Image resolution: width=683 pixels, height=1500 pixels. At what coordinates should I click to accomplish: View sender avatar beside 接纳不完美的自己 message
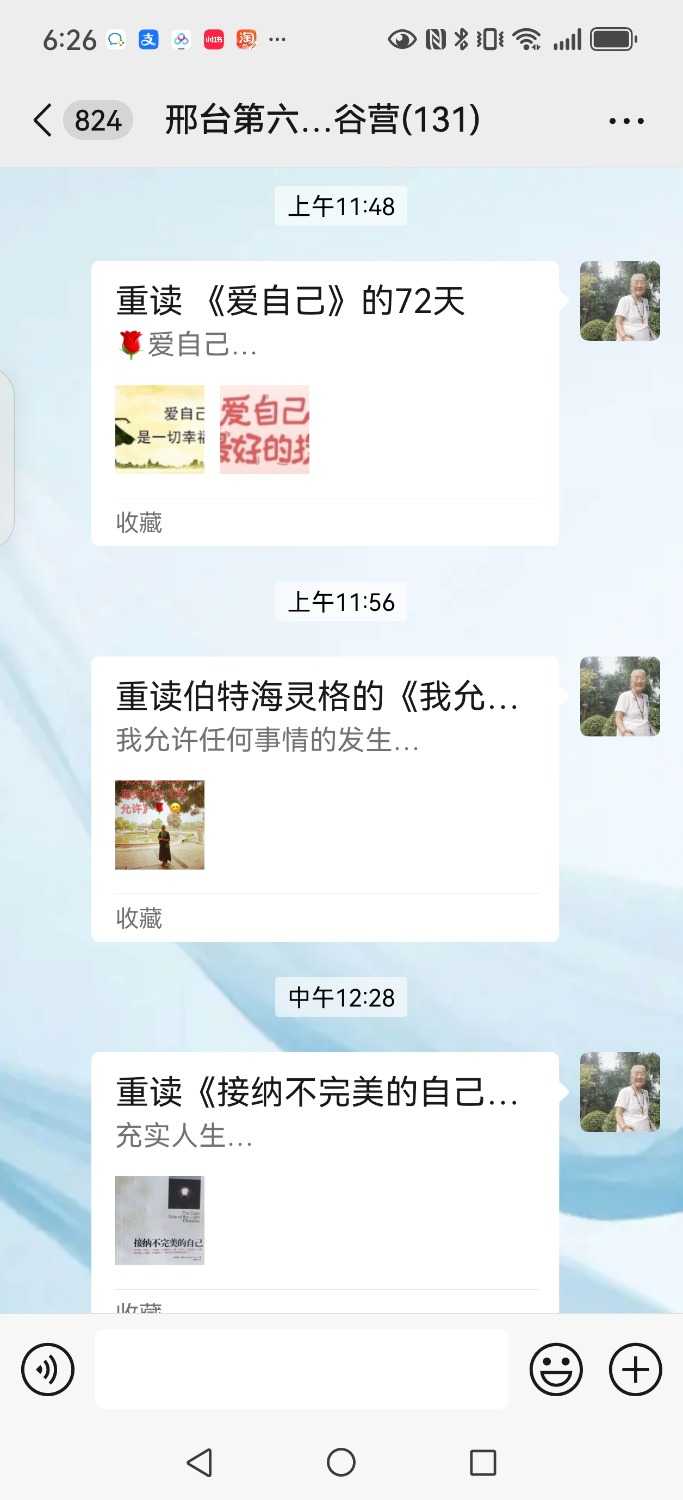click(620, 1092)
